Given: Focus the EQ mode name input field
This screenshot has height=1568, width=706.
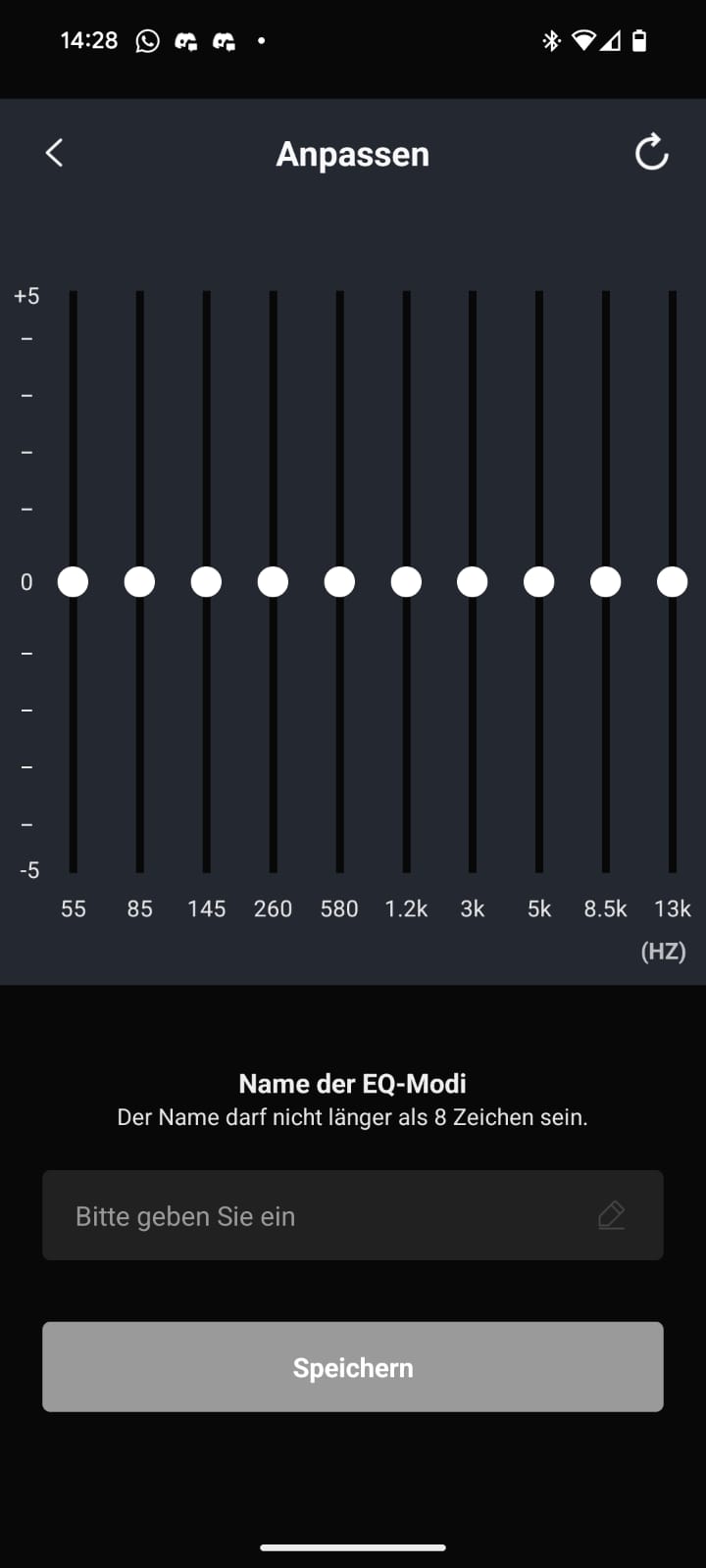Looking at the screenshot, I should click(x=333, y=1215).
